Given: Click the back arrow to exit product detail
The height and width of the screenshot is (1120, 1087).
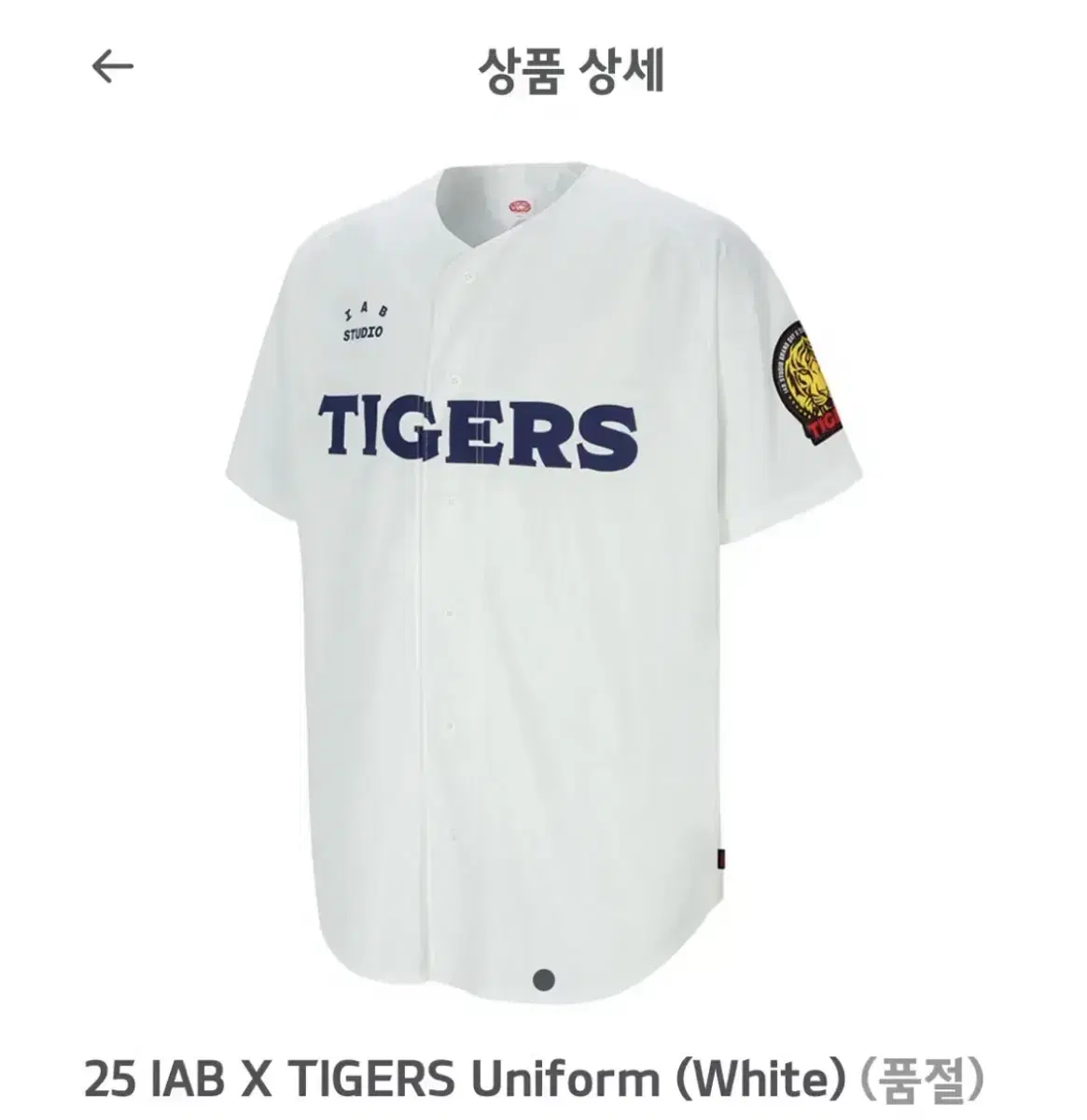Looking at the screenshot, I should 111,67.
